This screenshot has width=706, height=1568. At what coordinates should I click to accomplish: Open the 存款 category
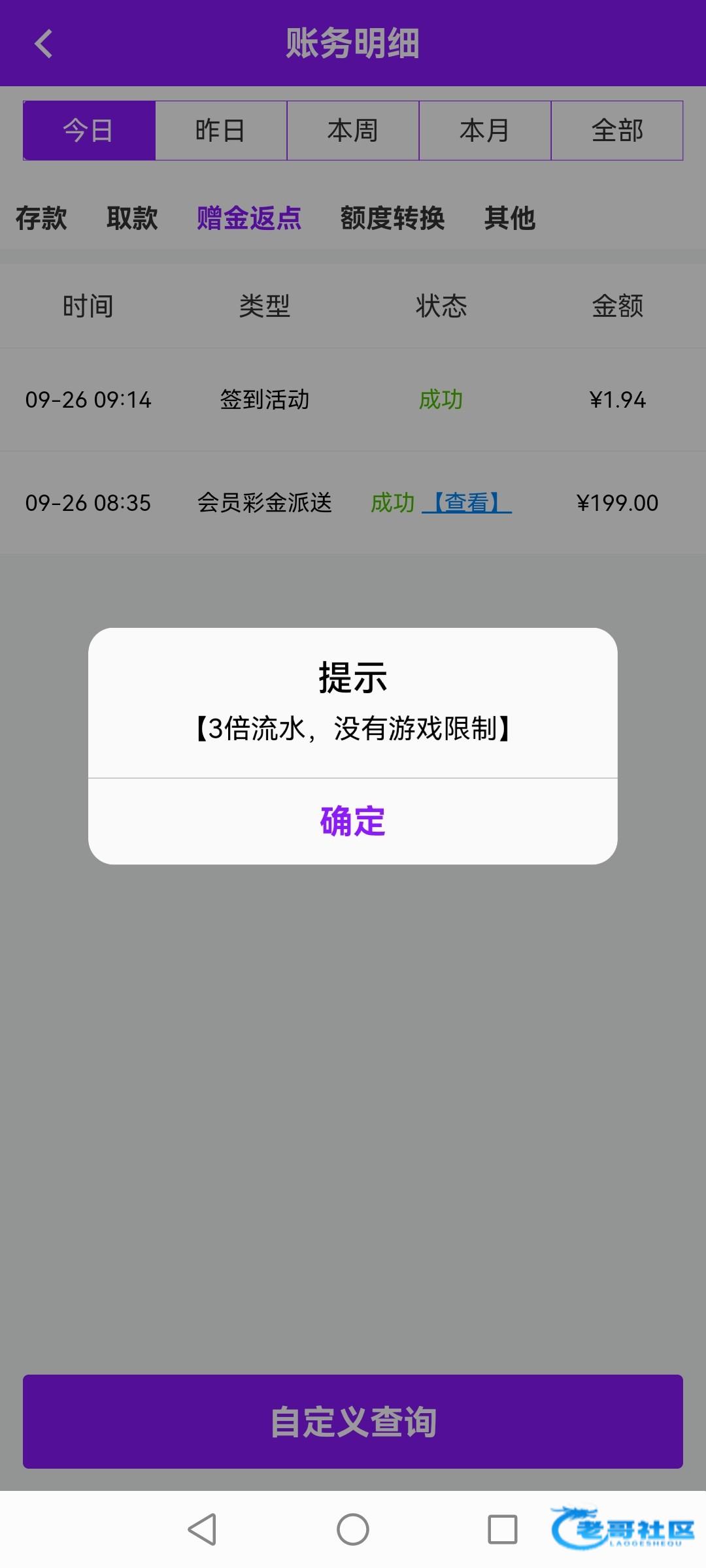click(41, 218)
